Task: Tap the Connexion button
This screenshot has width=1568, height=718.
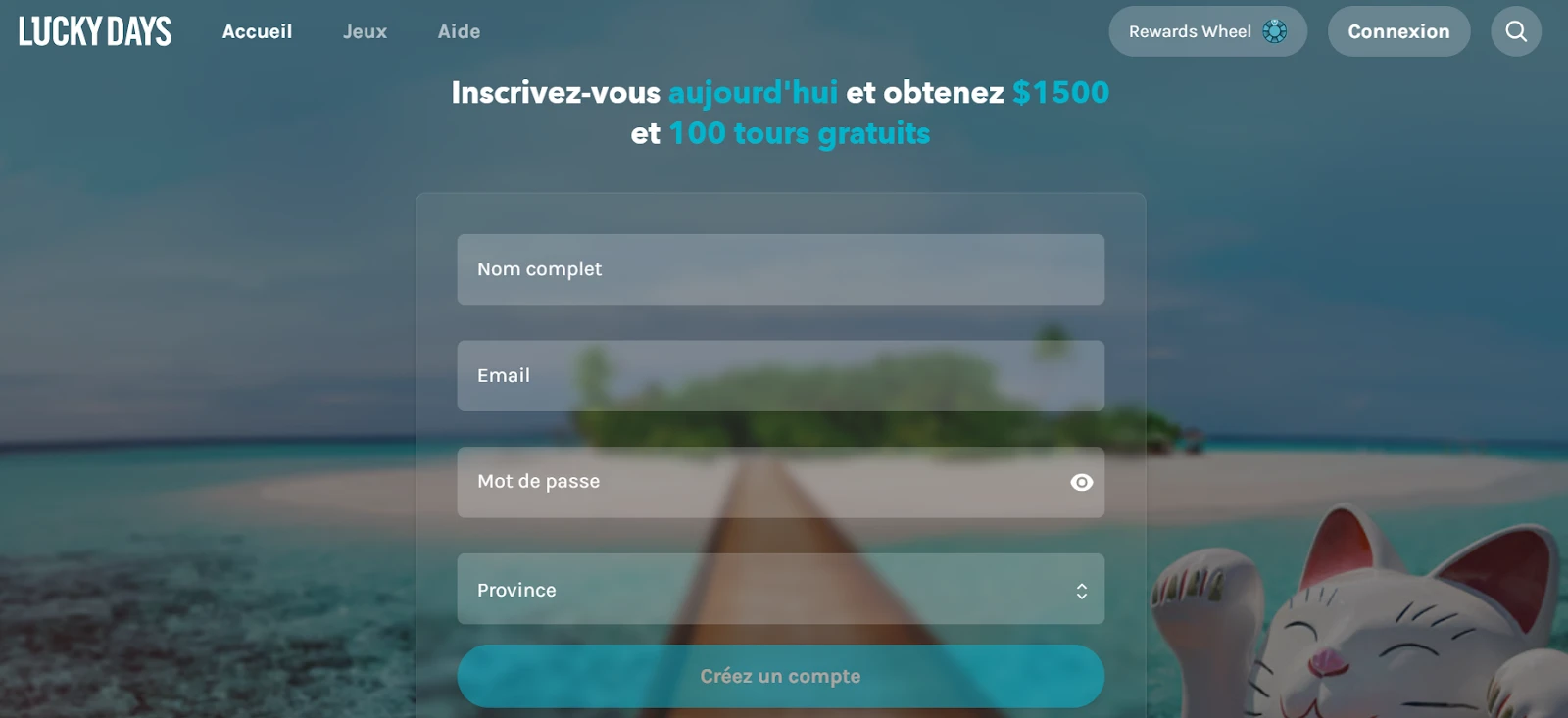Action: [1397, 31]
